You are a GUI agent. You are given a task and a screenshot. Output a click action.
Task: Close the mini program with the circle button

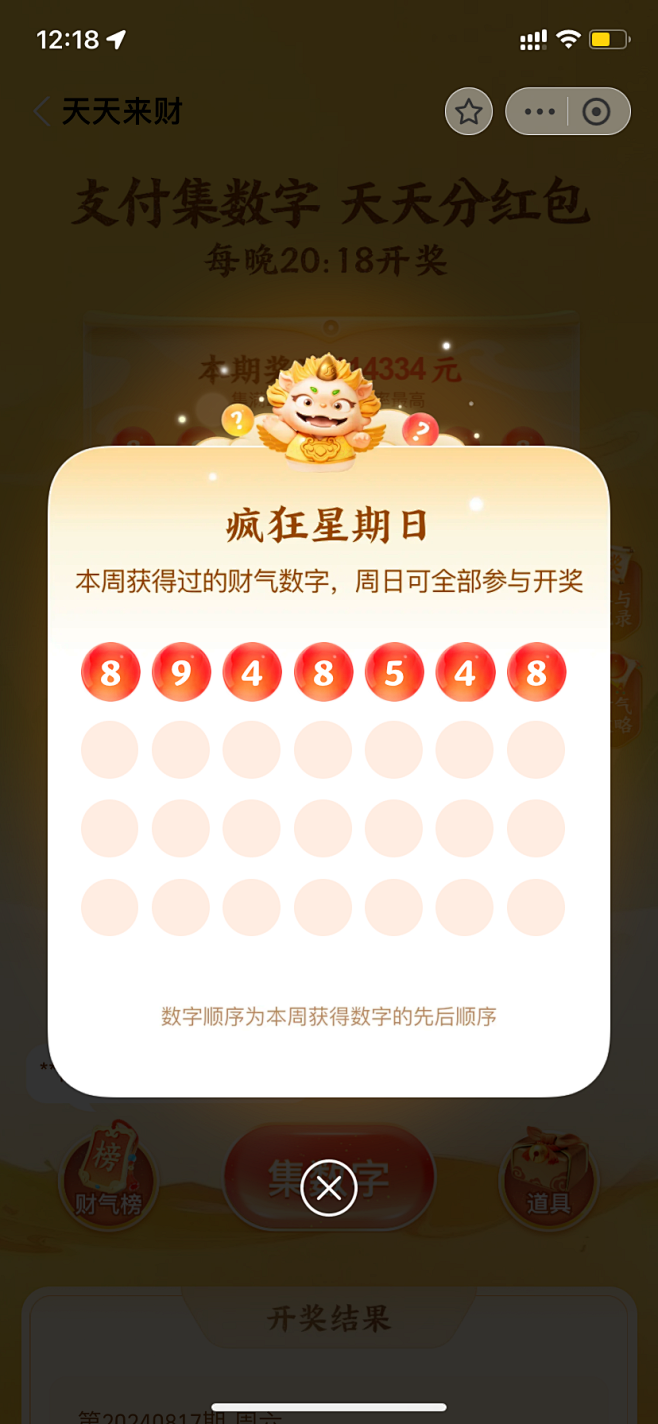pos(597,112)
